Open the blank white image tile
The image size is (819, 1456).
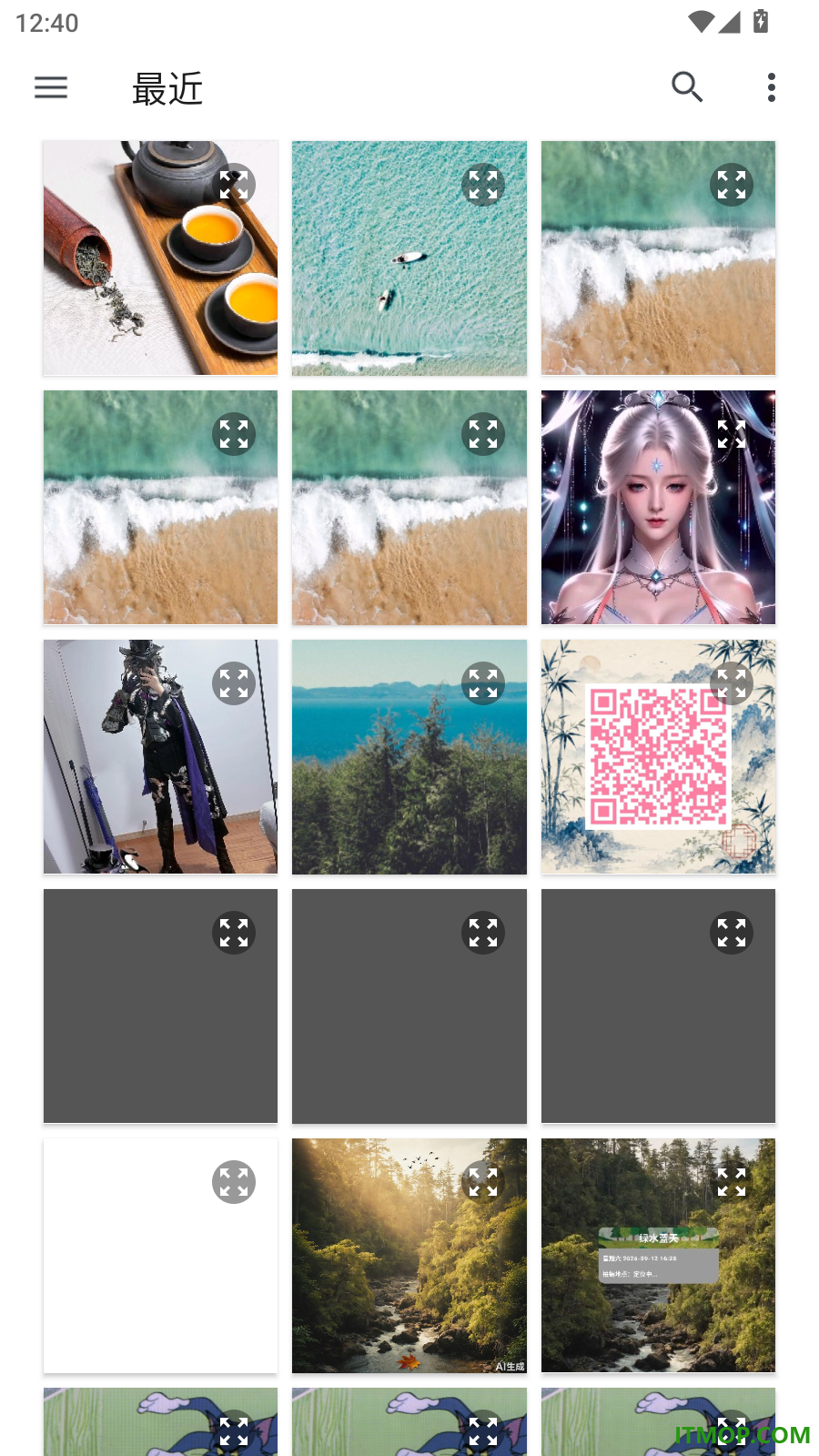point(160,1255)
